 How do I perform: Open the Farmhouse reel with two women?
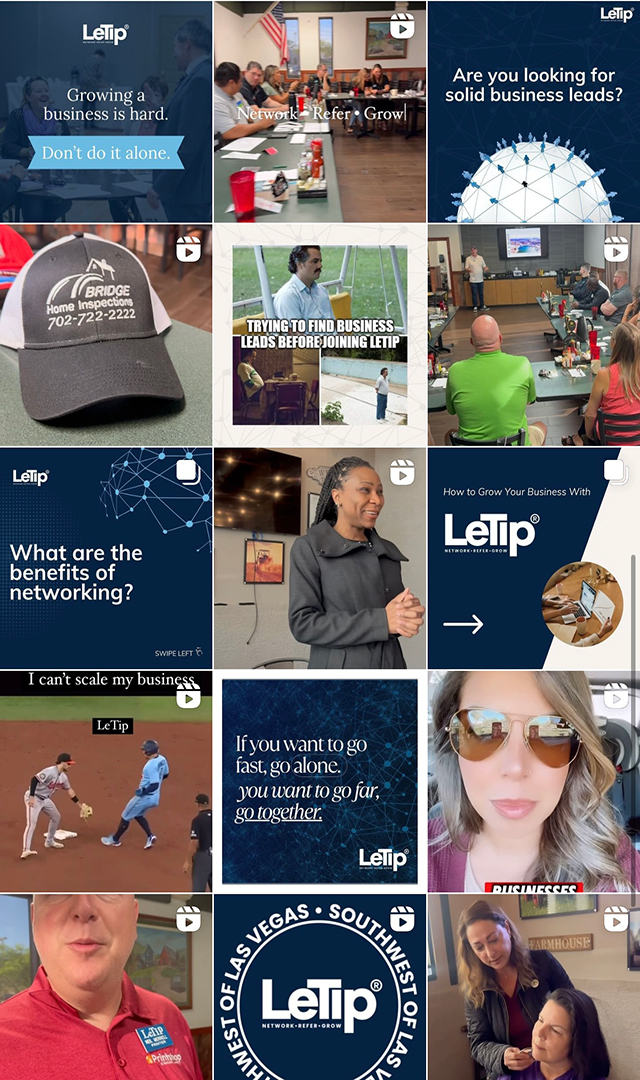coord(534,988)
